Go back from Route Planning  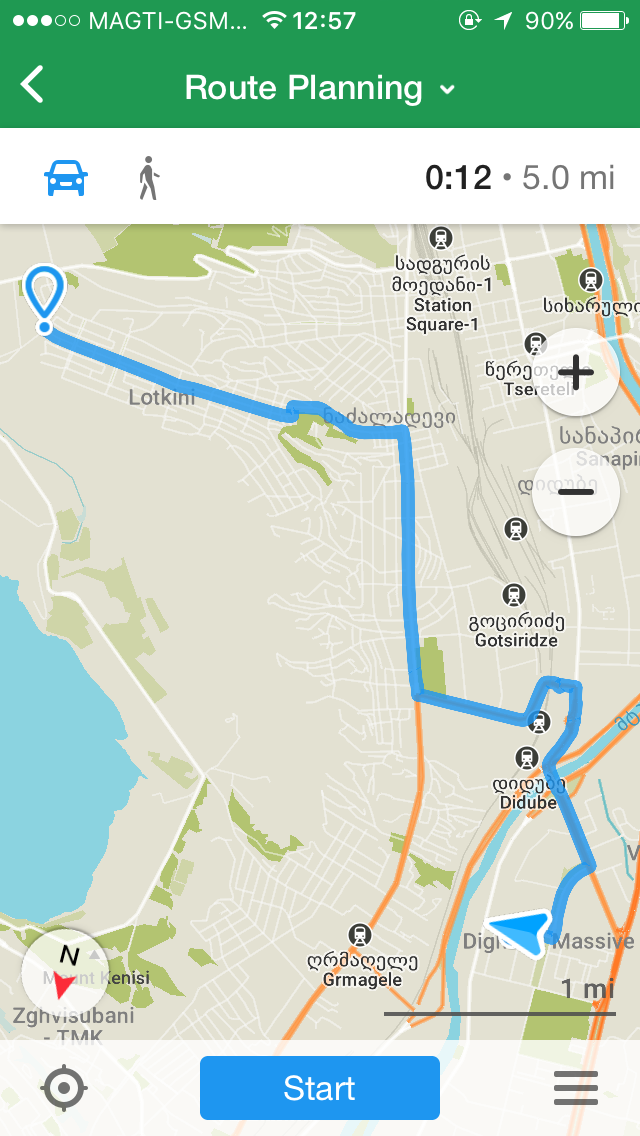coord(33,86)
